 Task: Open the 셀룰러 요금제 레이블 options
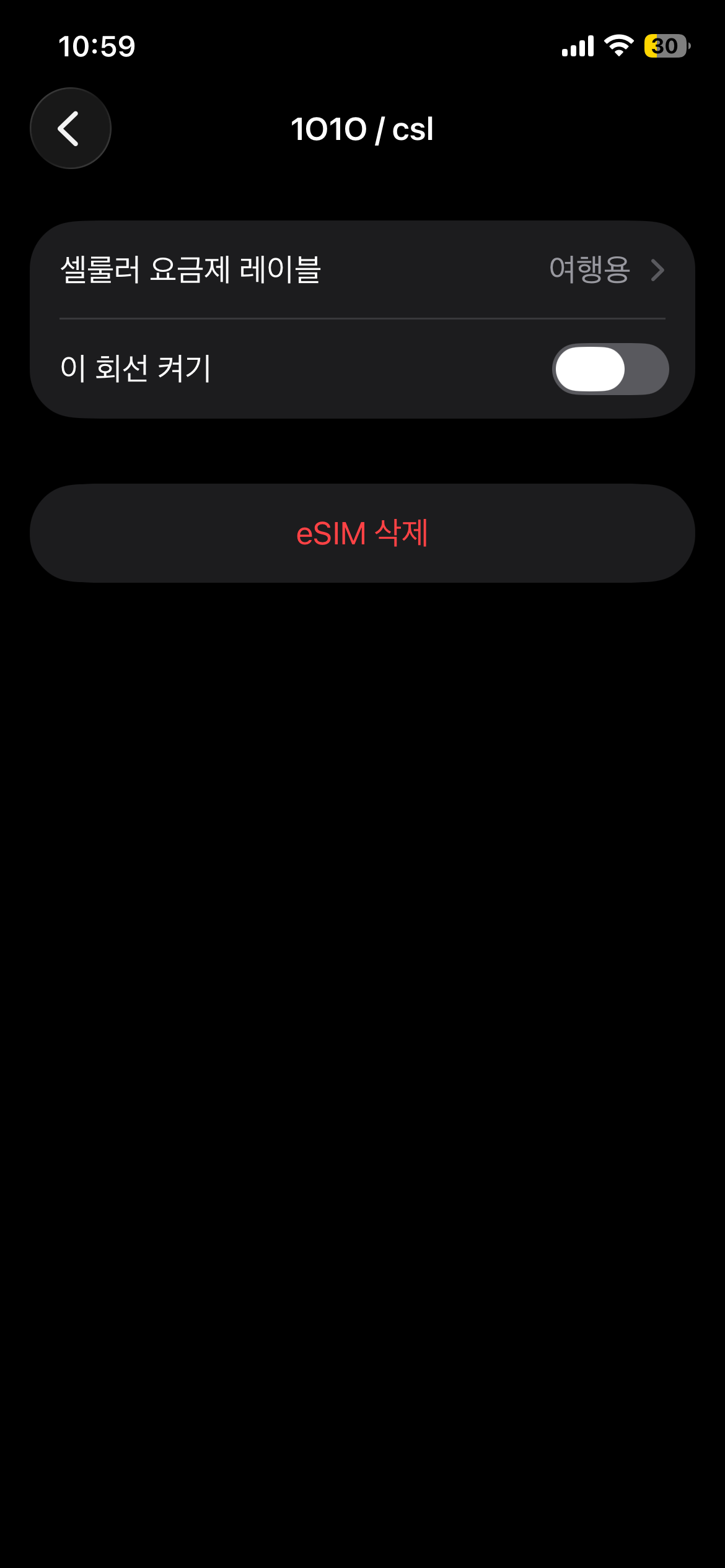(362, 270)
